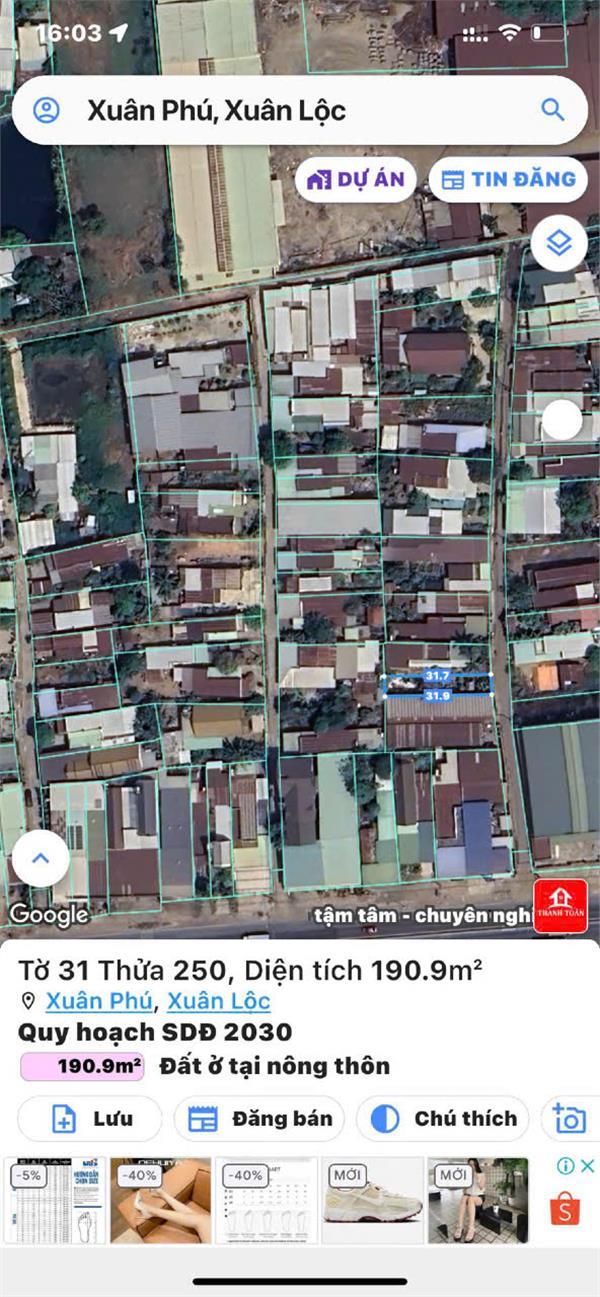Open the ad info icon

pos(566,1166)
